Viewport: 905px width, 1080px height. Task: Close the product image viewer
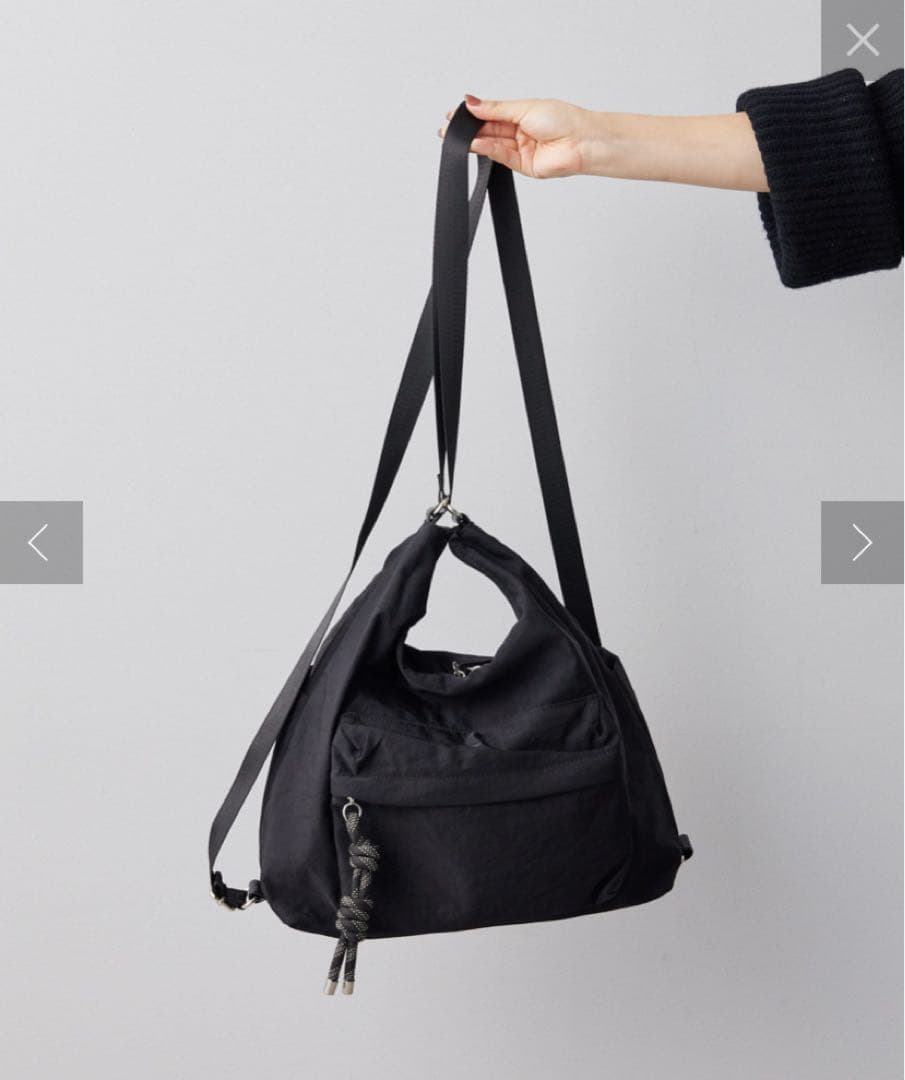(862, 40)
